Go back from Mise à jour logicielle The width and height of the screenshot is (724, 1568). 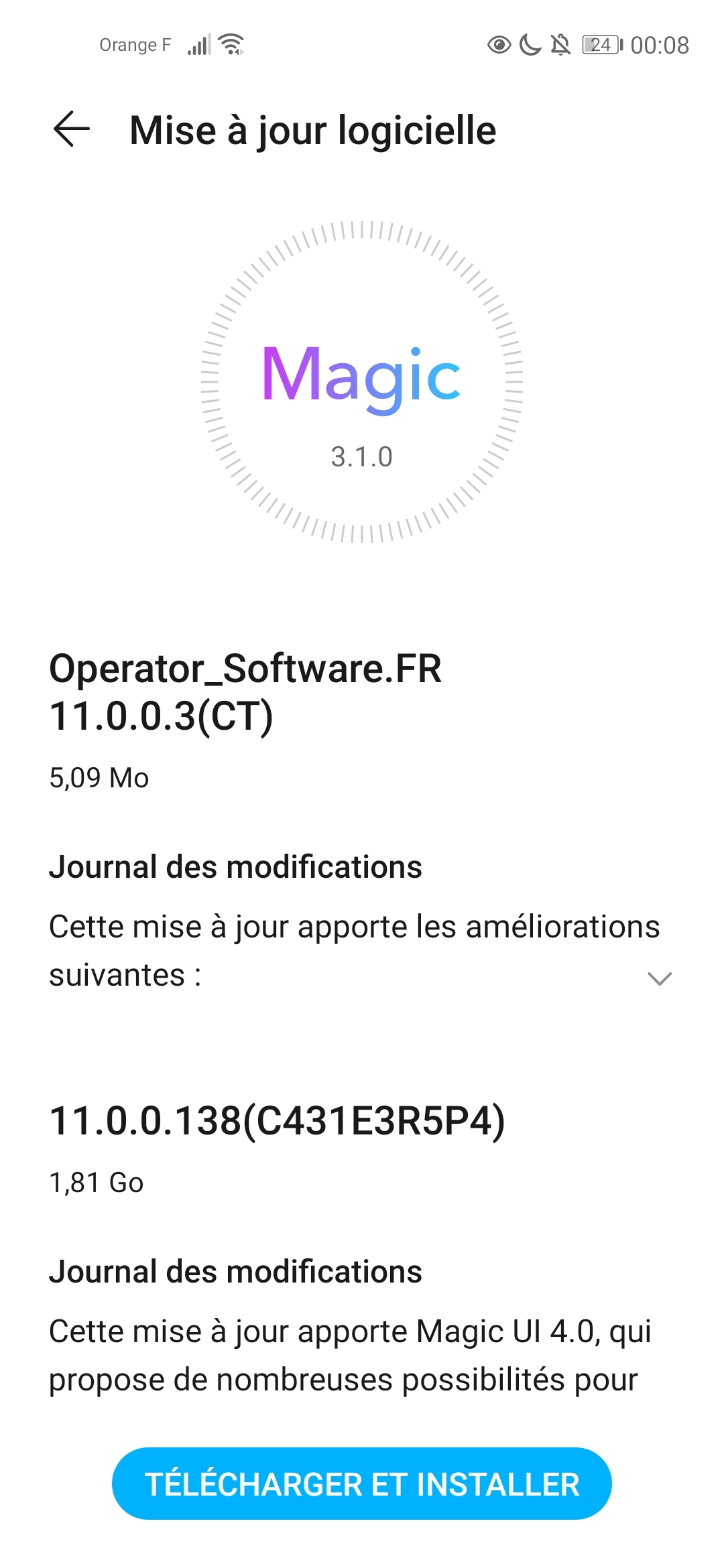(x=72, y=129)
